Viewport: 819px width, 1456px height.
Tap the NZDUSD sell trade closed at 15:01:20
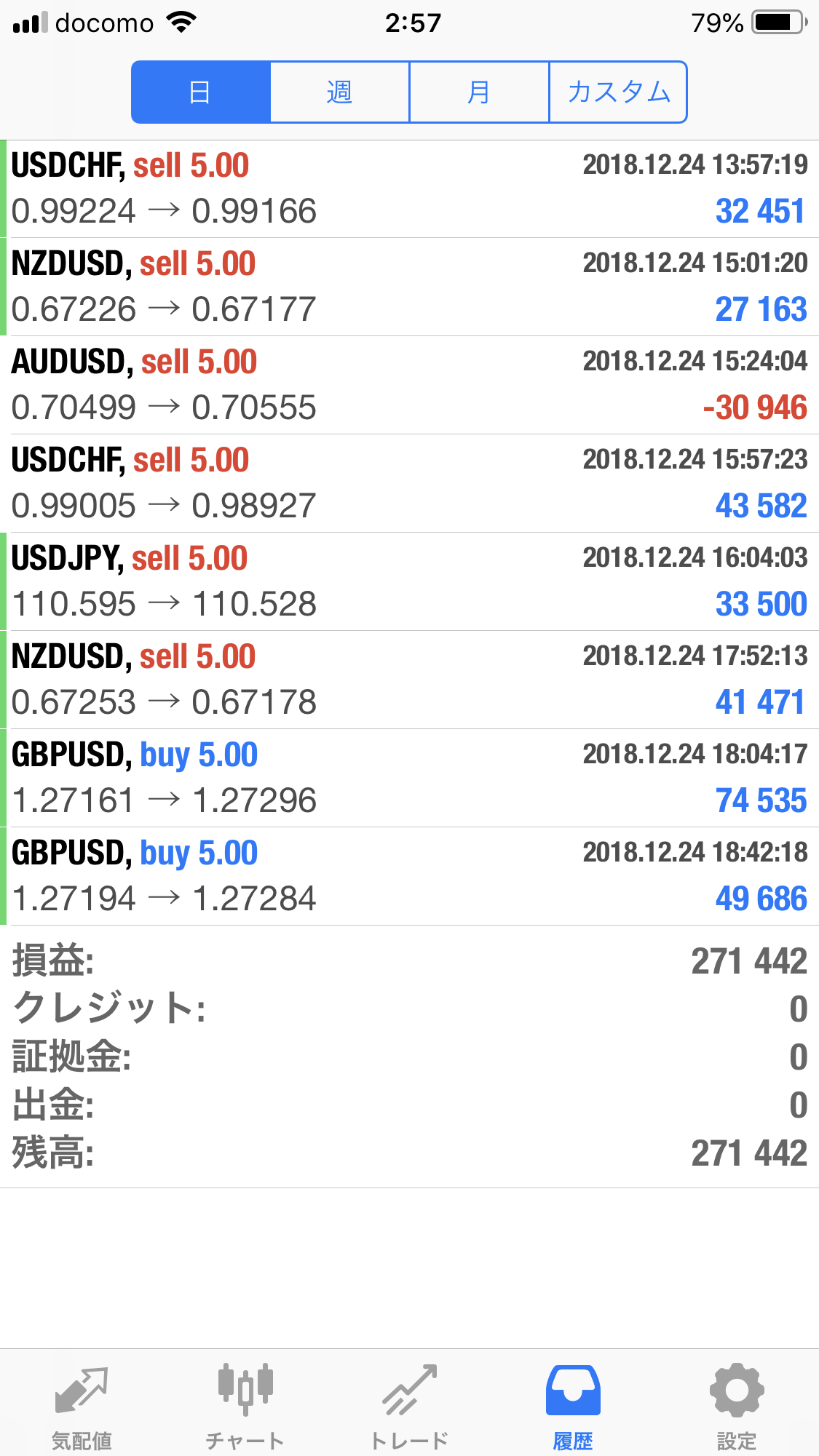(x=409, y=287)
